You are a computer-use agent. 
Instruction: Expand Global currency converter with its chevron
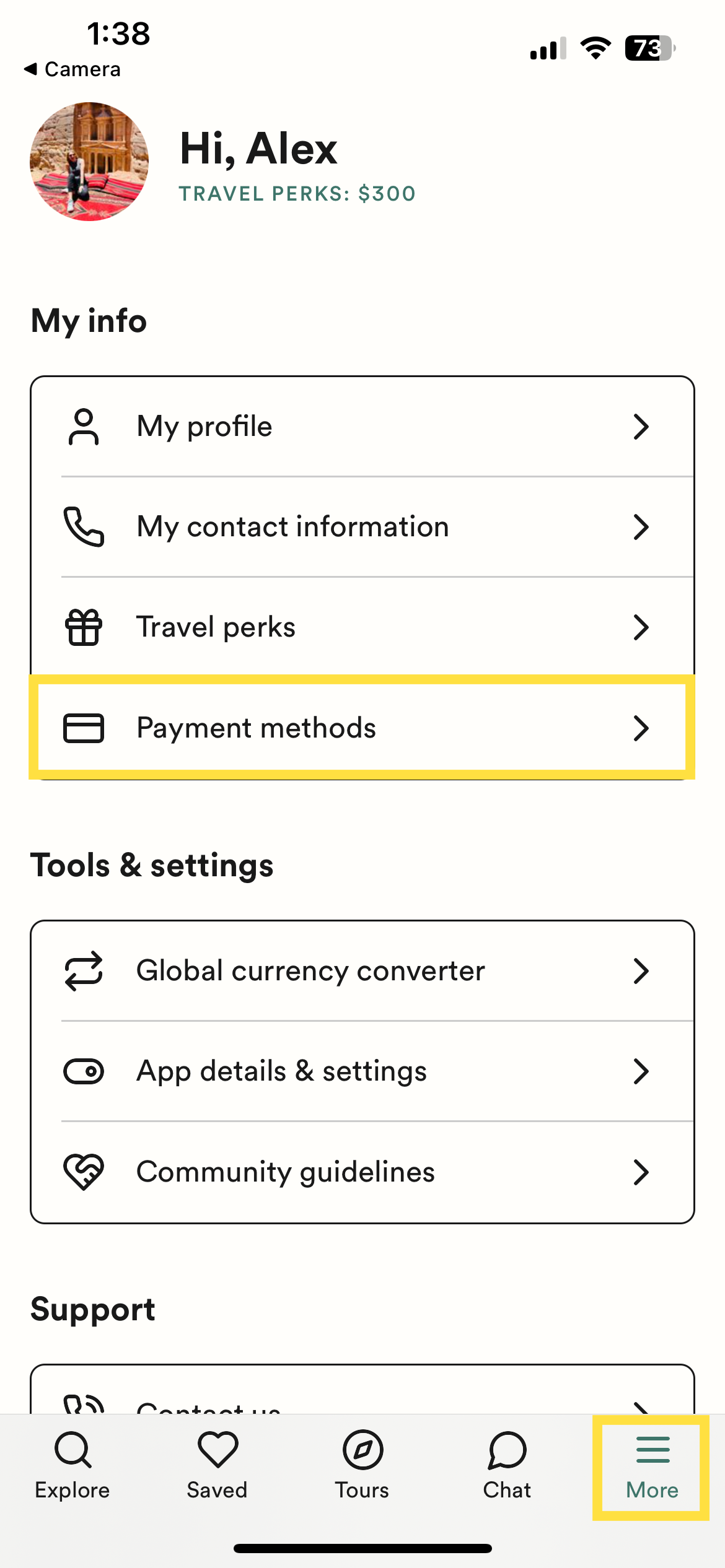pyautogui.click(x=642, y=971)
